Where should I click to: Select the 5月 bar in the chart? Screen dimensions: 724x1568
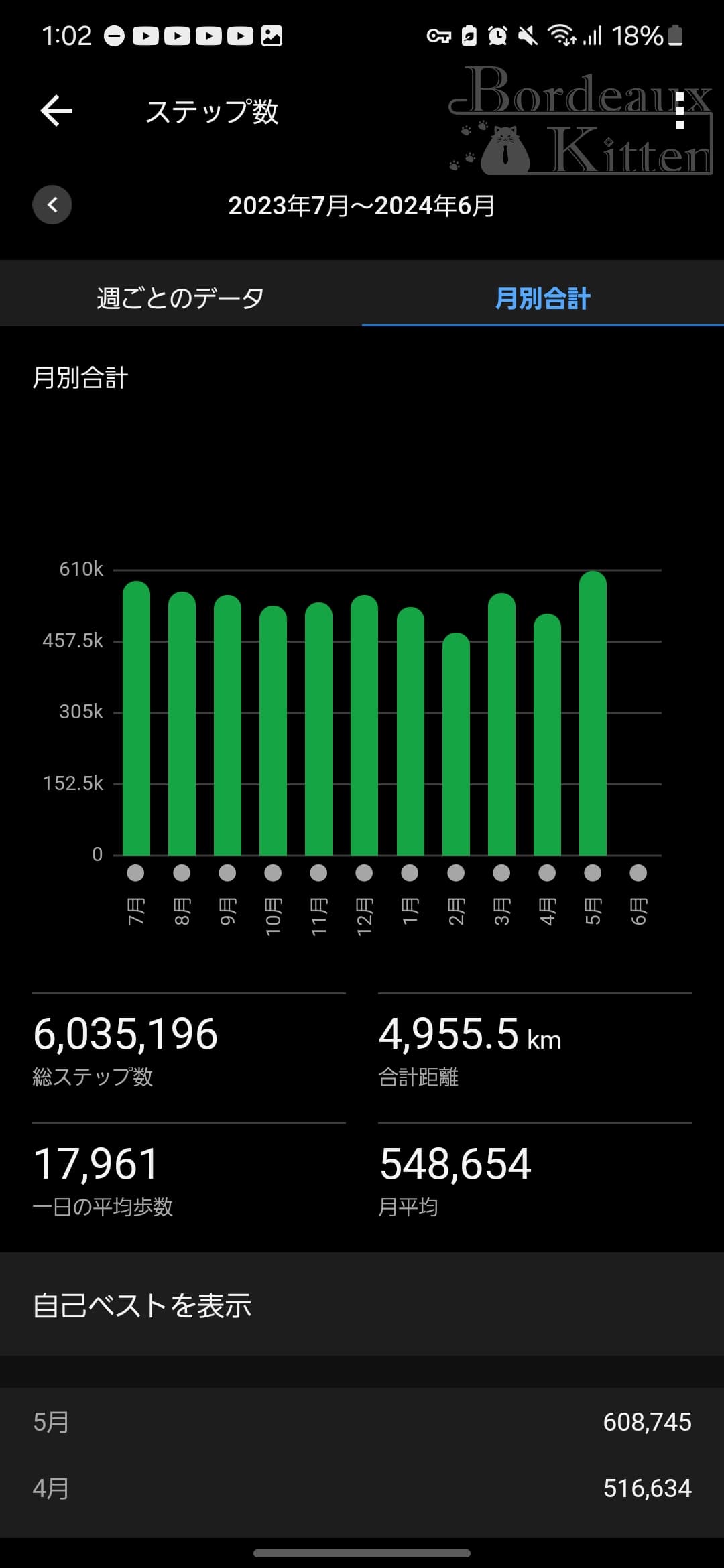(x=593, y=714)
